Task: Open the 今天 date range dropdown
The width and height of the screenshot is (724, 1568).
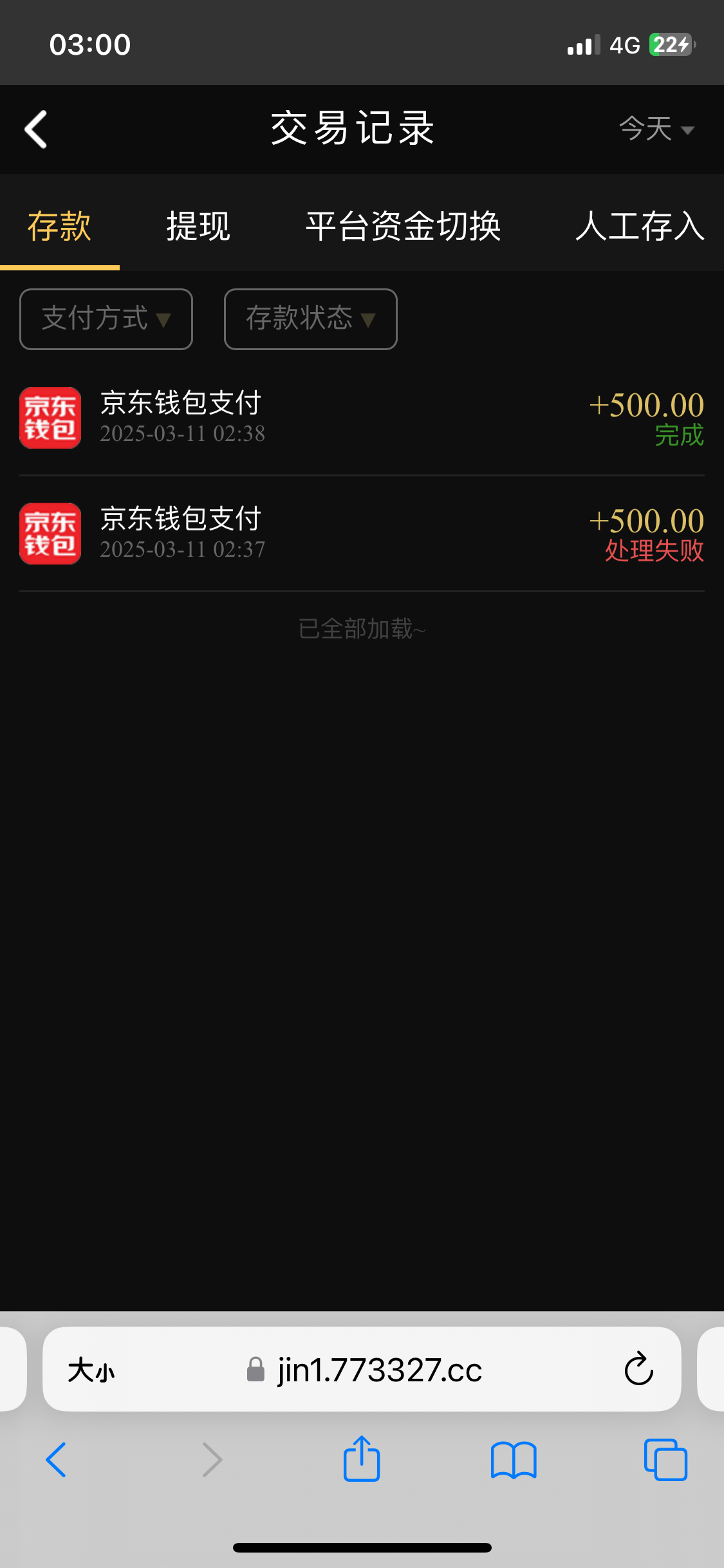Action: click(x=656, y=129)
